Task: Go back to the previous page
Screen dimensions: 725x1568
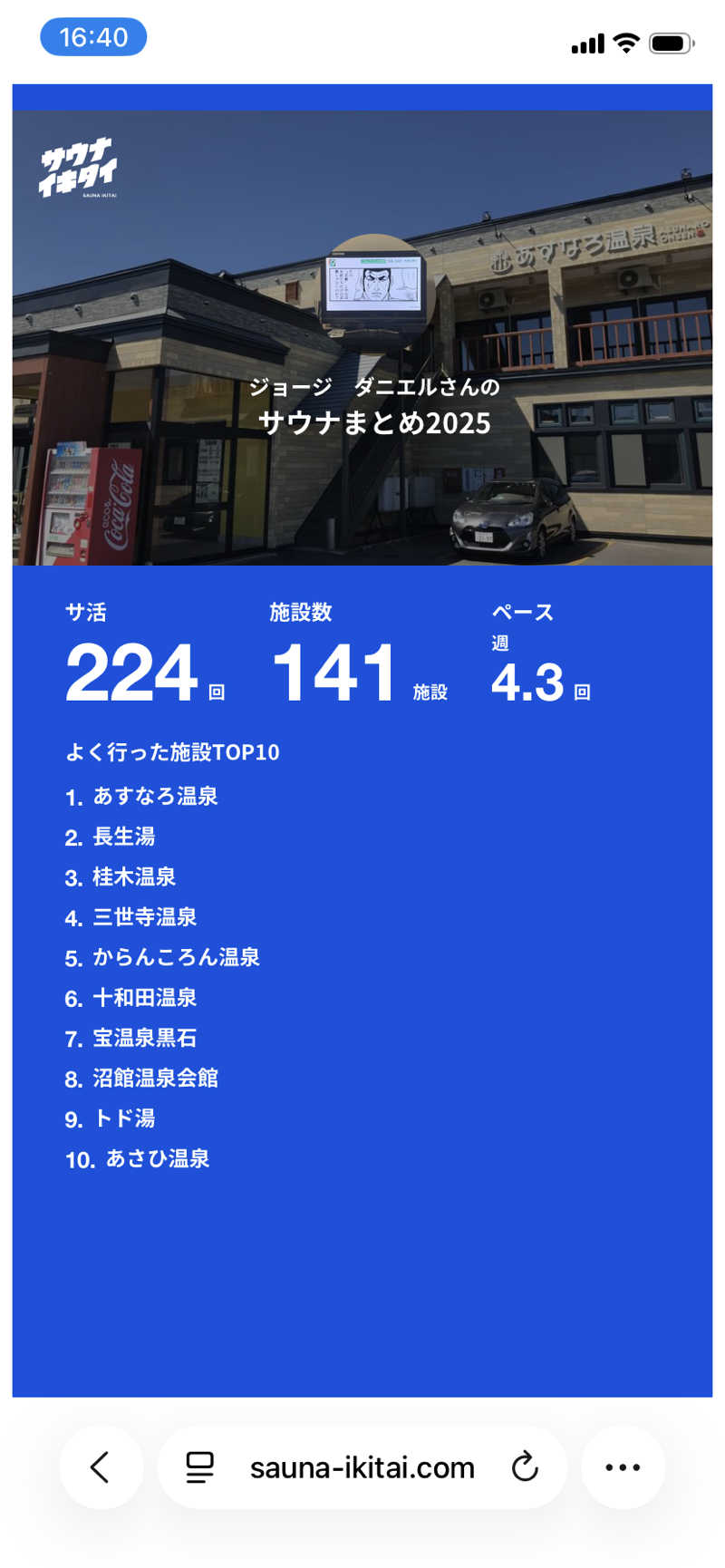Action: coord(101,1466)
